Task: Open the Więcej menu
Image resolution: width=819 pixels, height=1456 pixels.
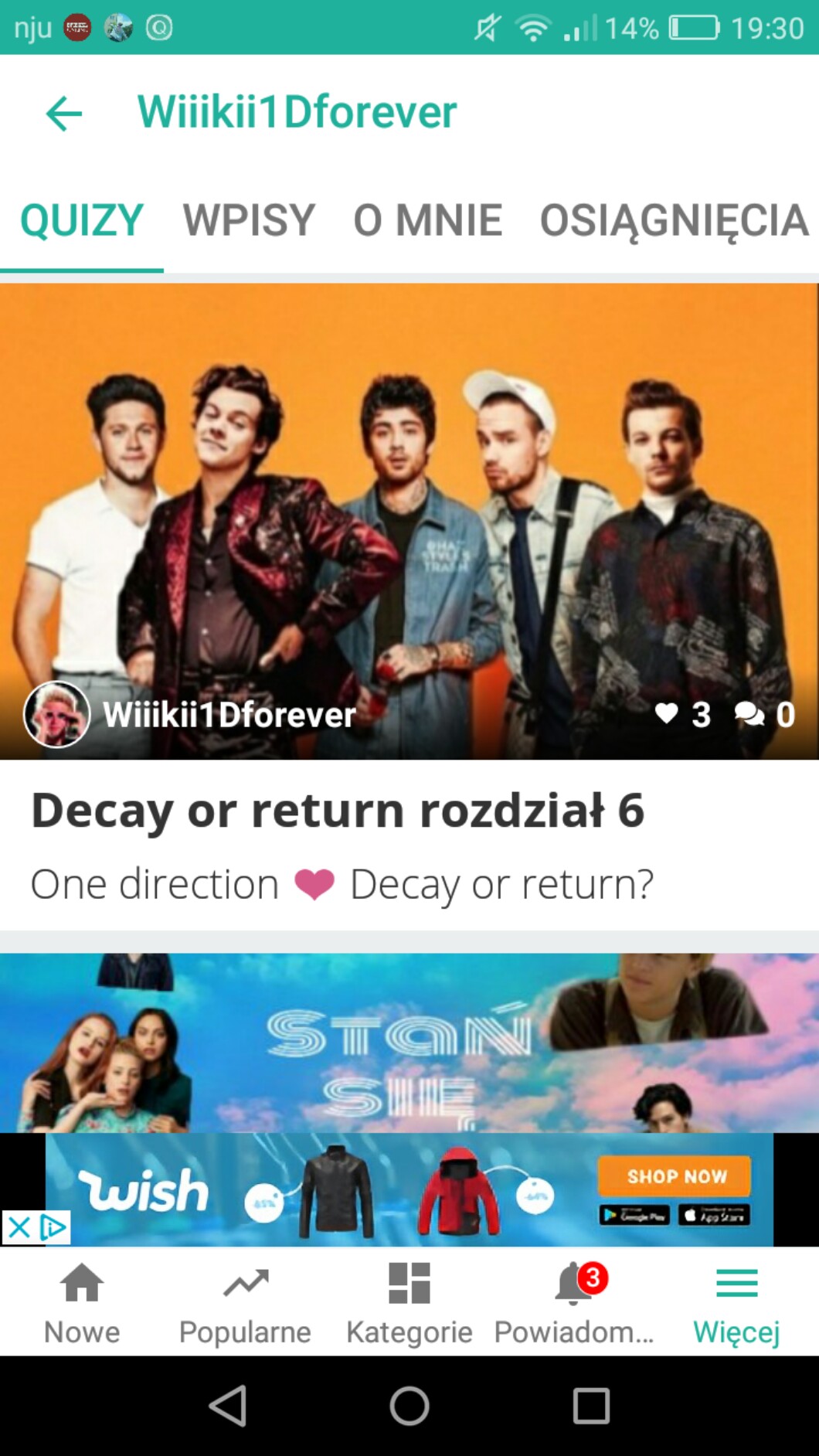Action: point(736,1301)
